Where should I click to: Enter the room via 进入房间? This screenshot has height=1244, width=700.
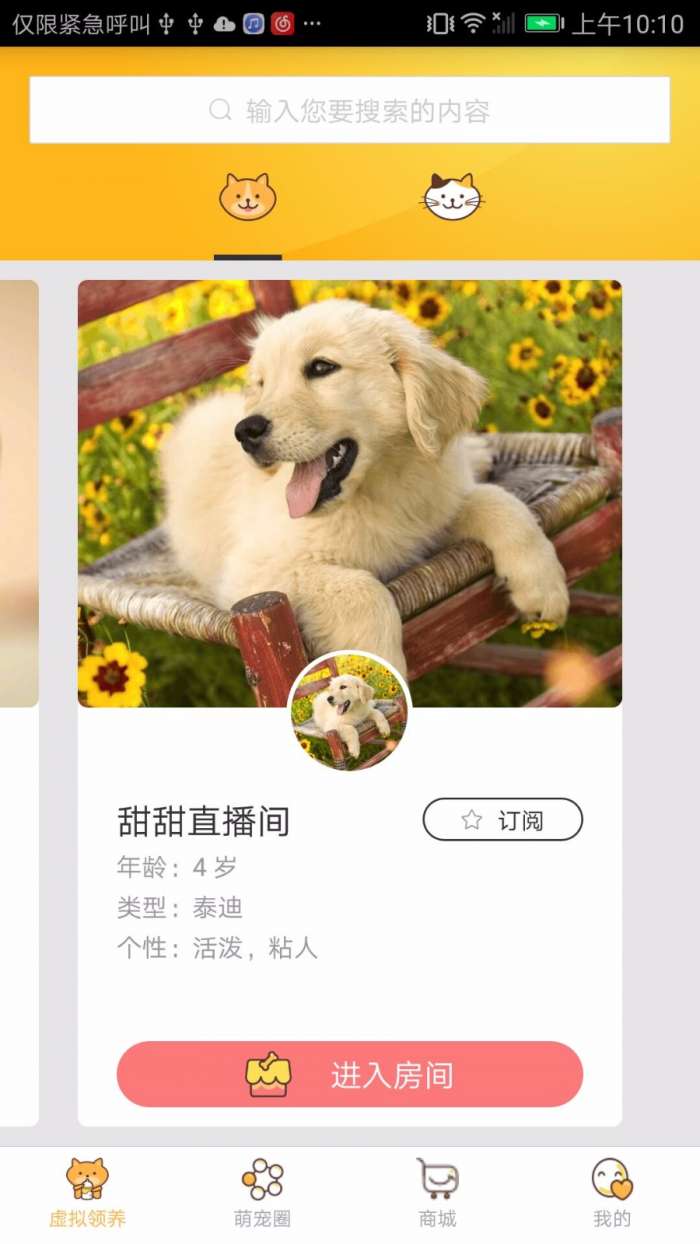click(350, 1075)
